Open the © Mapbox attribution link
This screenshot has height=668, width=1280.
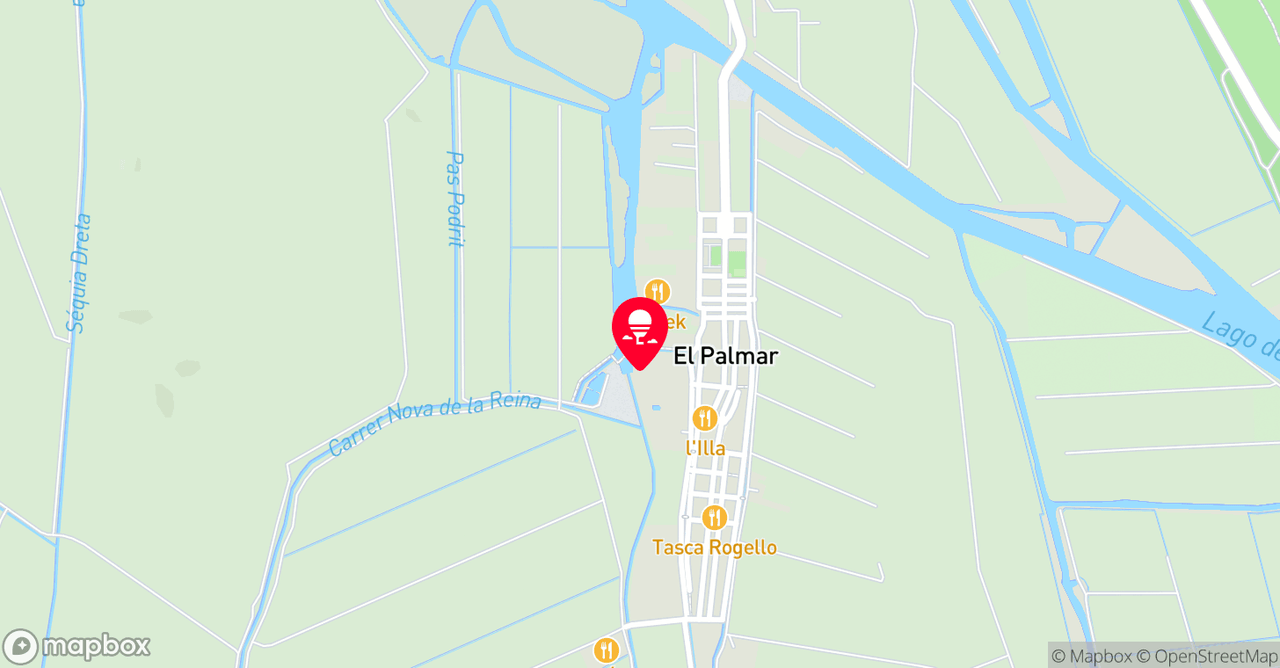coord(1092,656)
